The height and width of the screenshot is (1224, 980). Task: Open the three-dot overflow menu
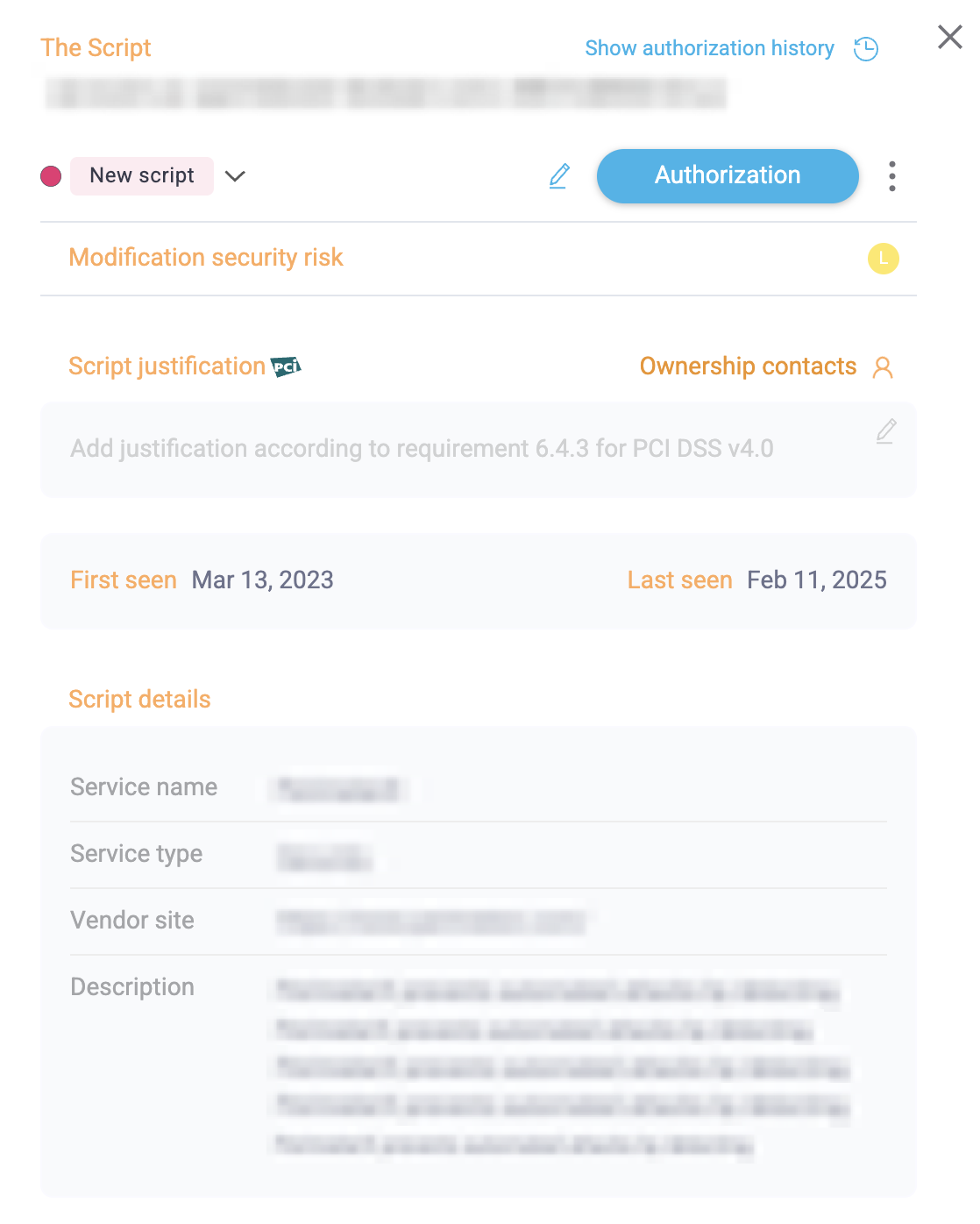click(891, 176)
